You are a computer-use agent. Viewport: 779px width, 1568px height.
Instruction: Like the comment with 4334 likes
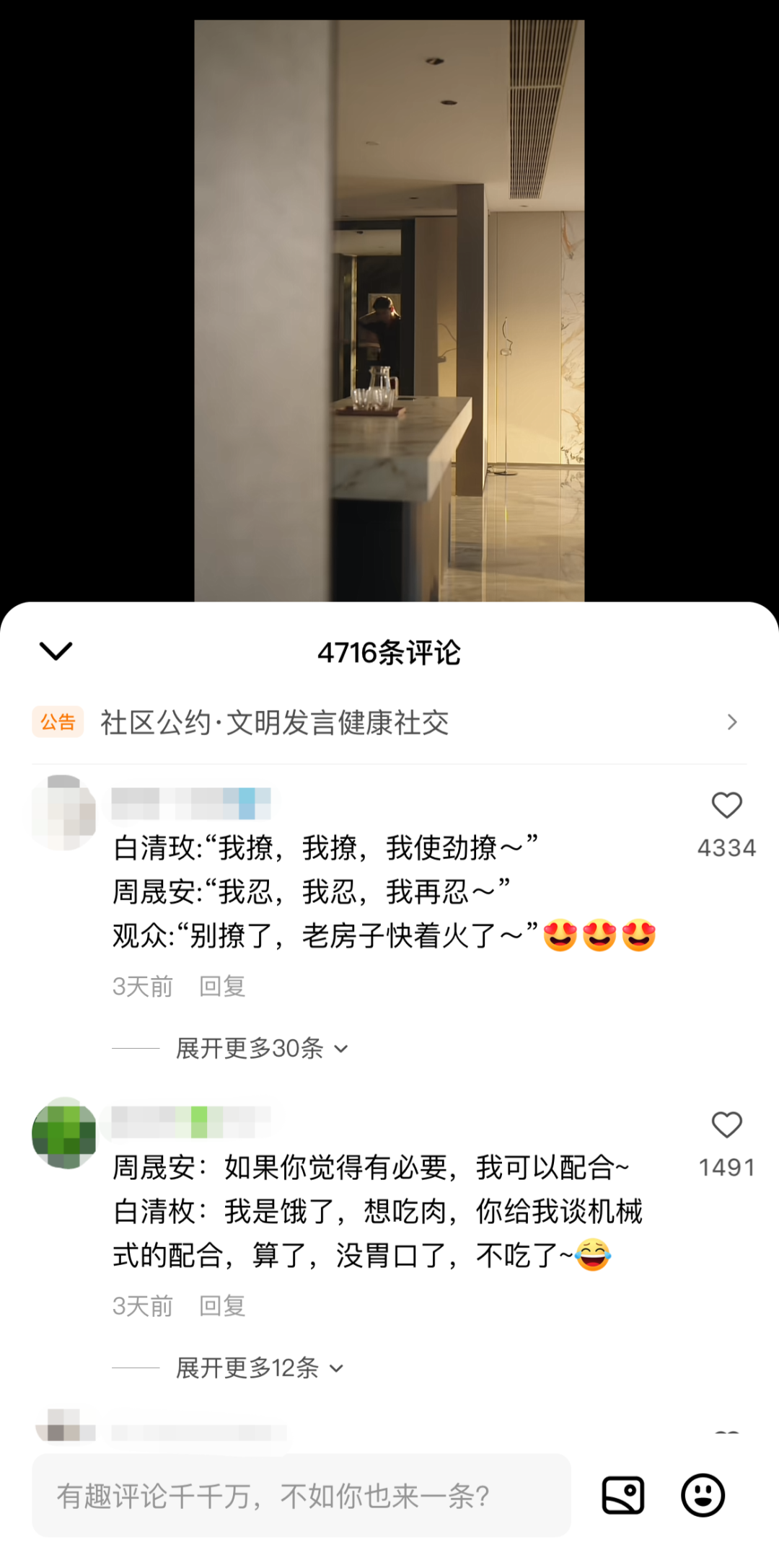[x=726, y=806]
